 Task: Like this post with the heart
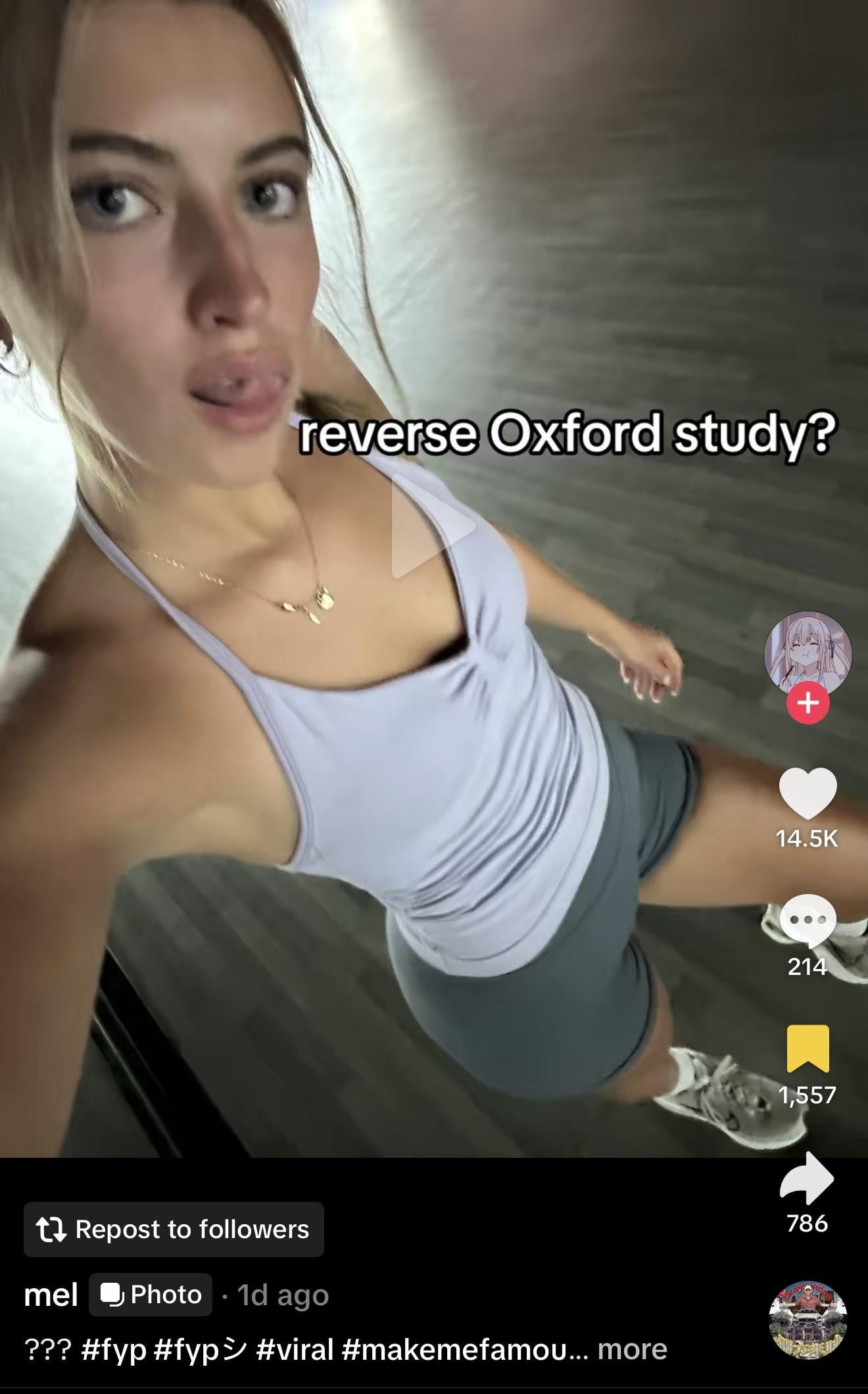(x=808, y=794)
